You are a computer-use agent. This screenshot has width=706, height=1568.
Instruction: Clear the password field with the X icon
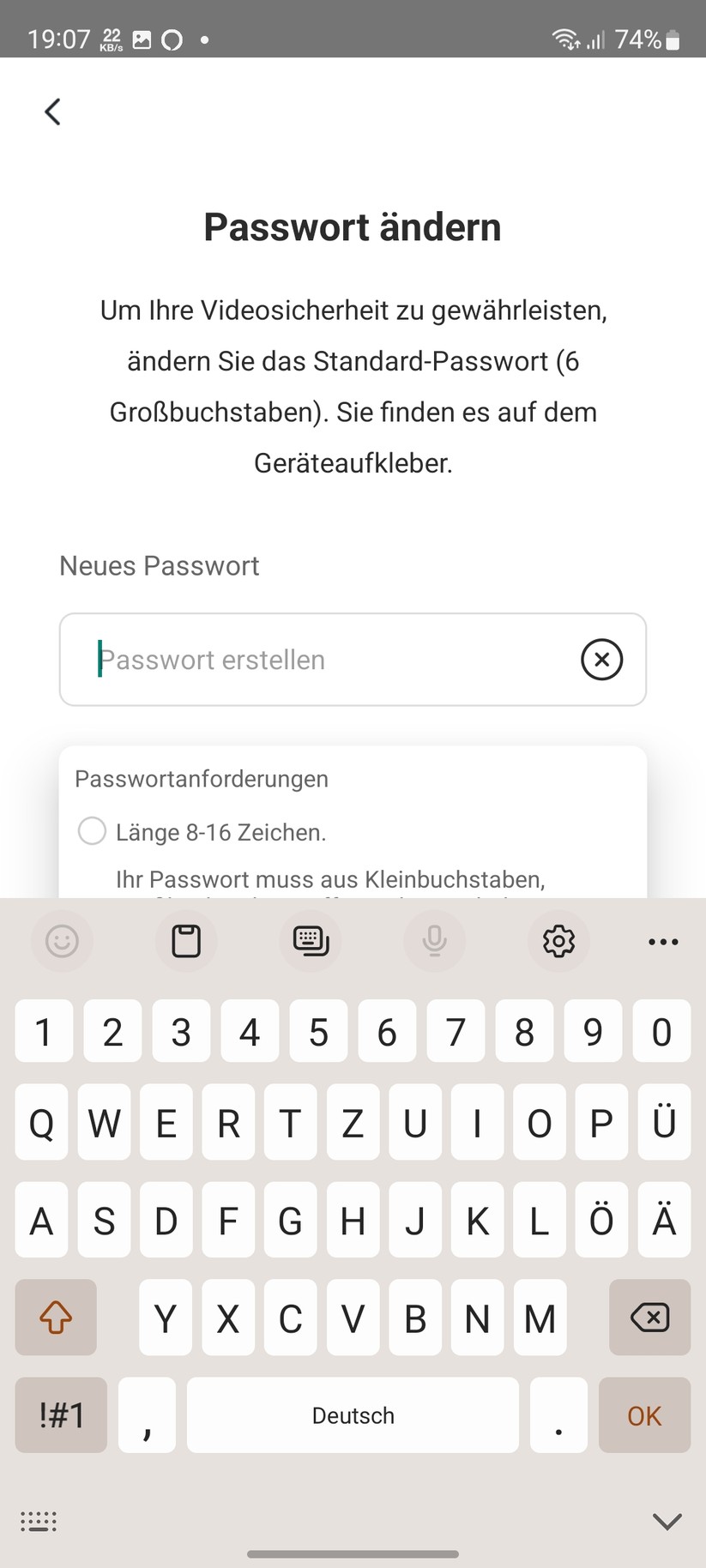[x=601, y=659]
